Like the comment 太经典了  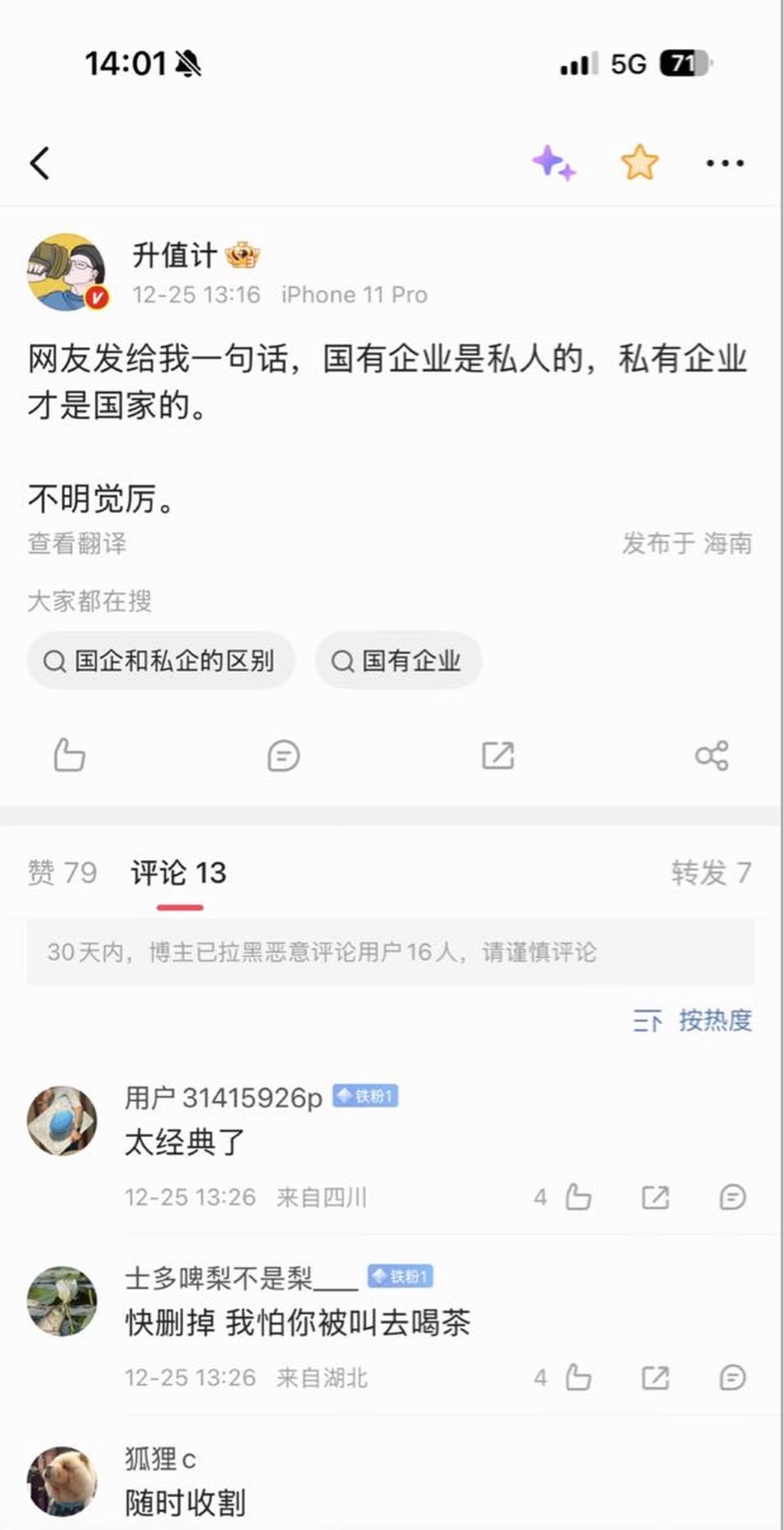pos(578,1197)
